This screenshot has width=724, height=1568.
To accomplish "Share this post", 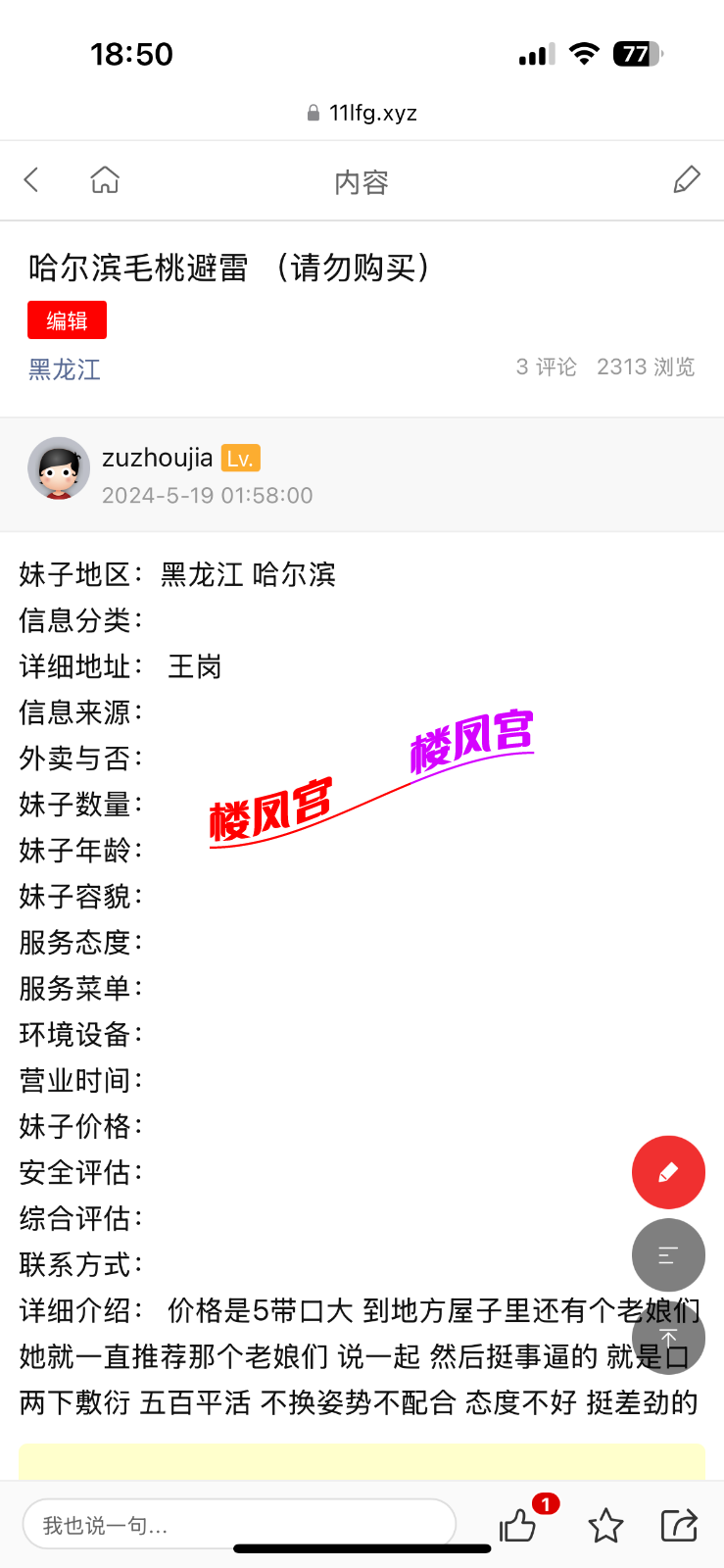I will 679,1525.
